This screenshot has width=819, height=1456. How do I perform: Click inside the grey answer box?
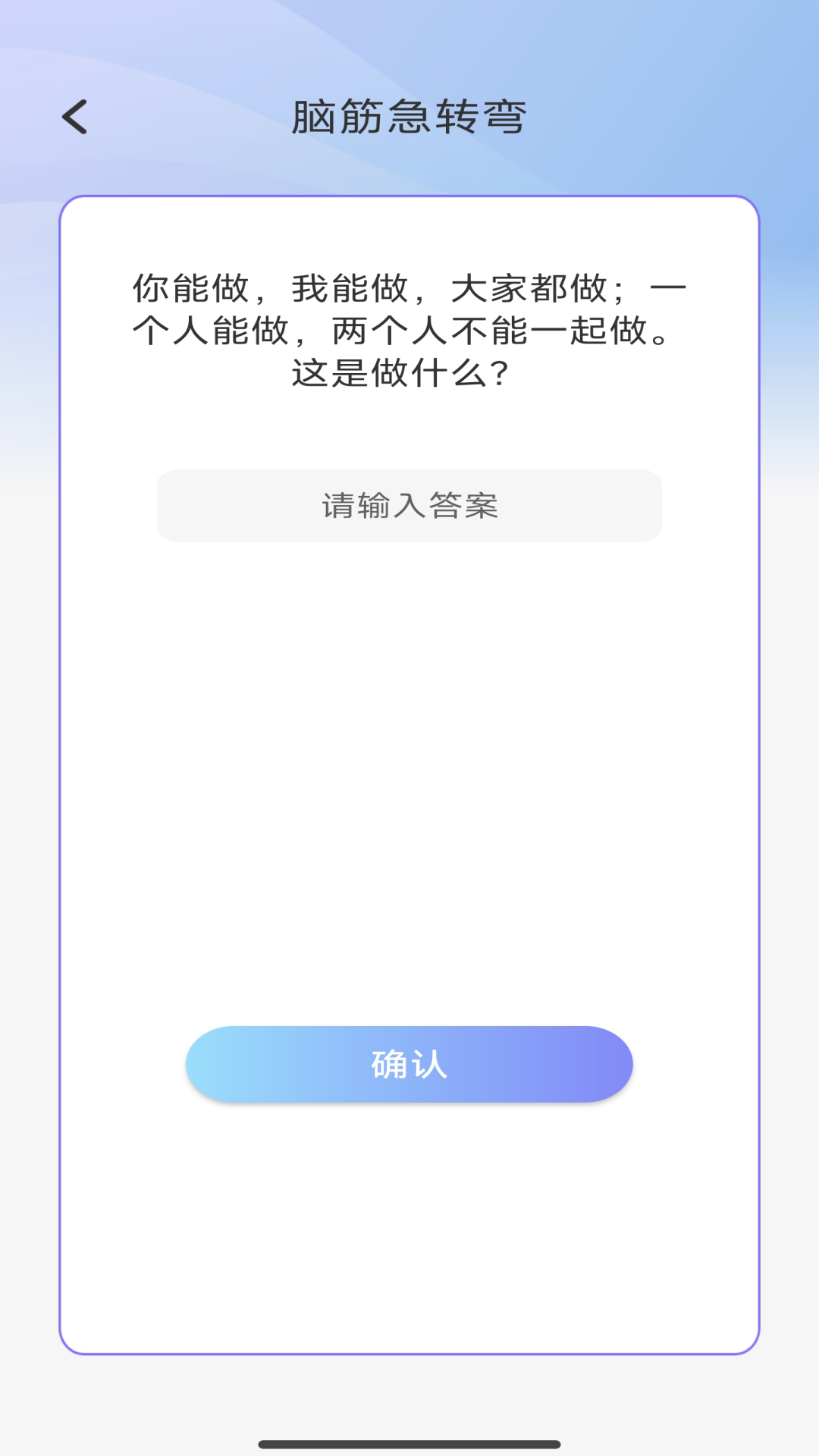click(x=409, y=504)
